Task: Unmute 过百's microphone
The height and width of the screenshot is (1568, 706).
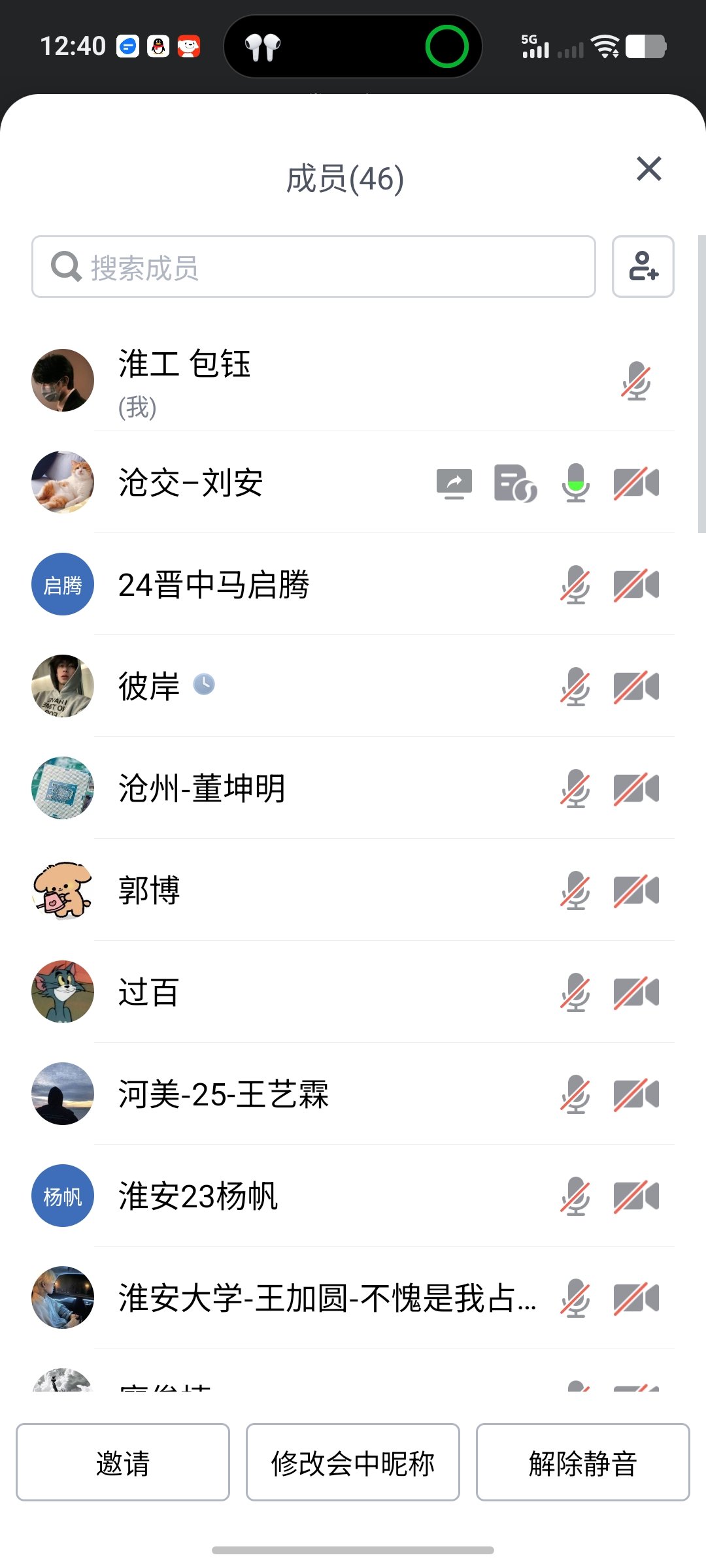Action: (575, 992)
